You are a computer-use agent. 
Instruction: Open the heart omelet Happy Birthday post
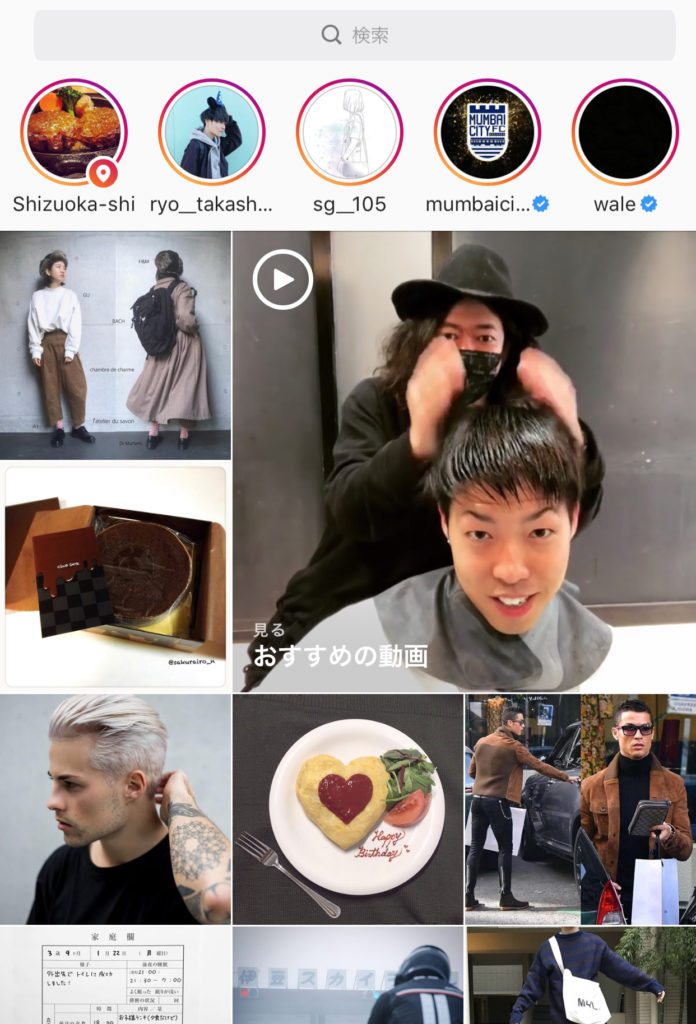[348, 809]
